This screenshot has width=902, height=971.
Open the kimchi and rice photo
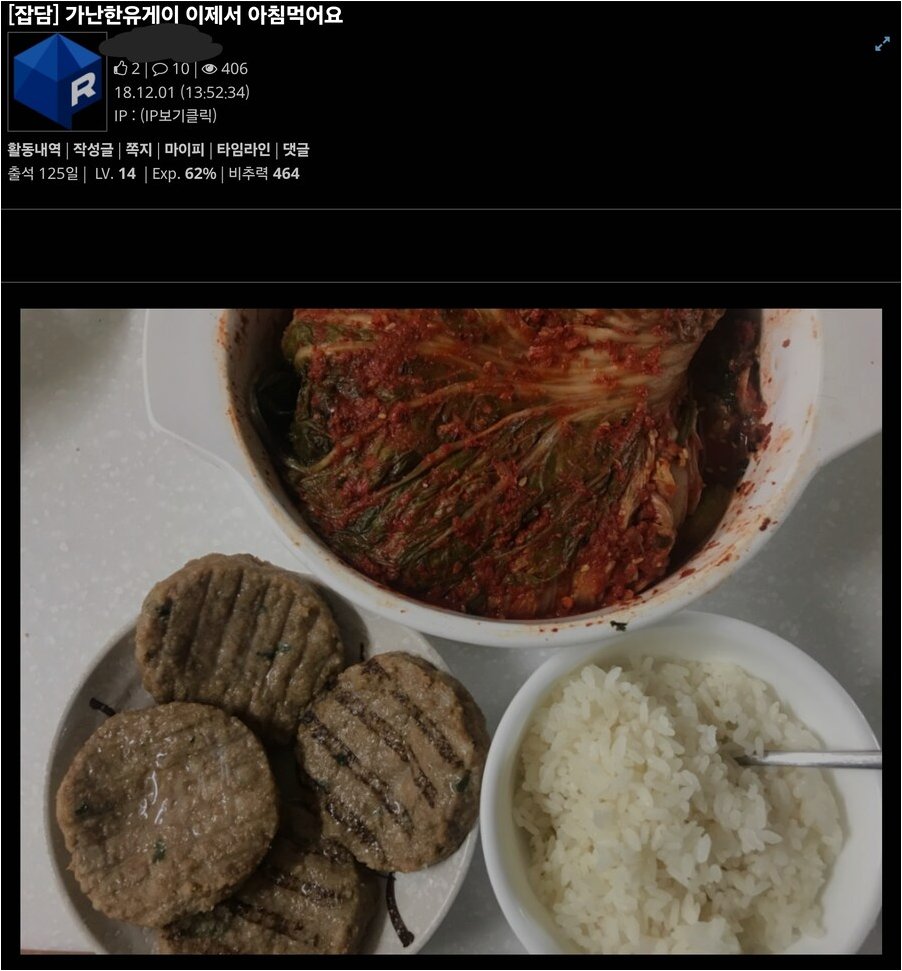451,631
